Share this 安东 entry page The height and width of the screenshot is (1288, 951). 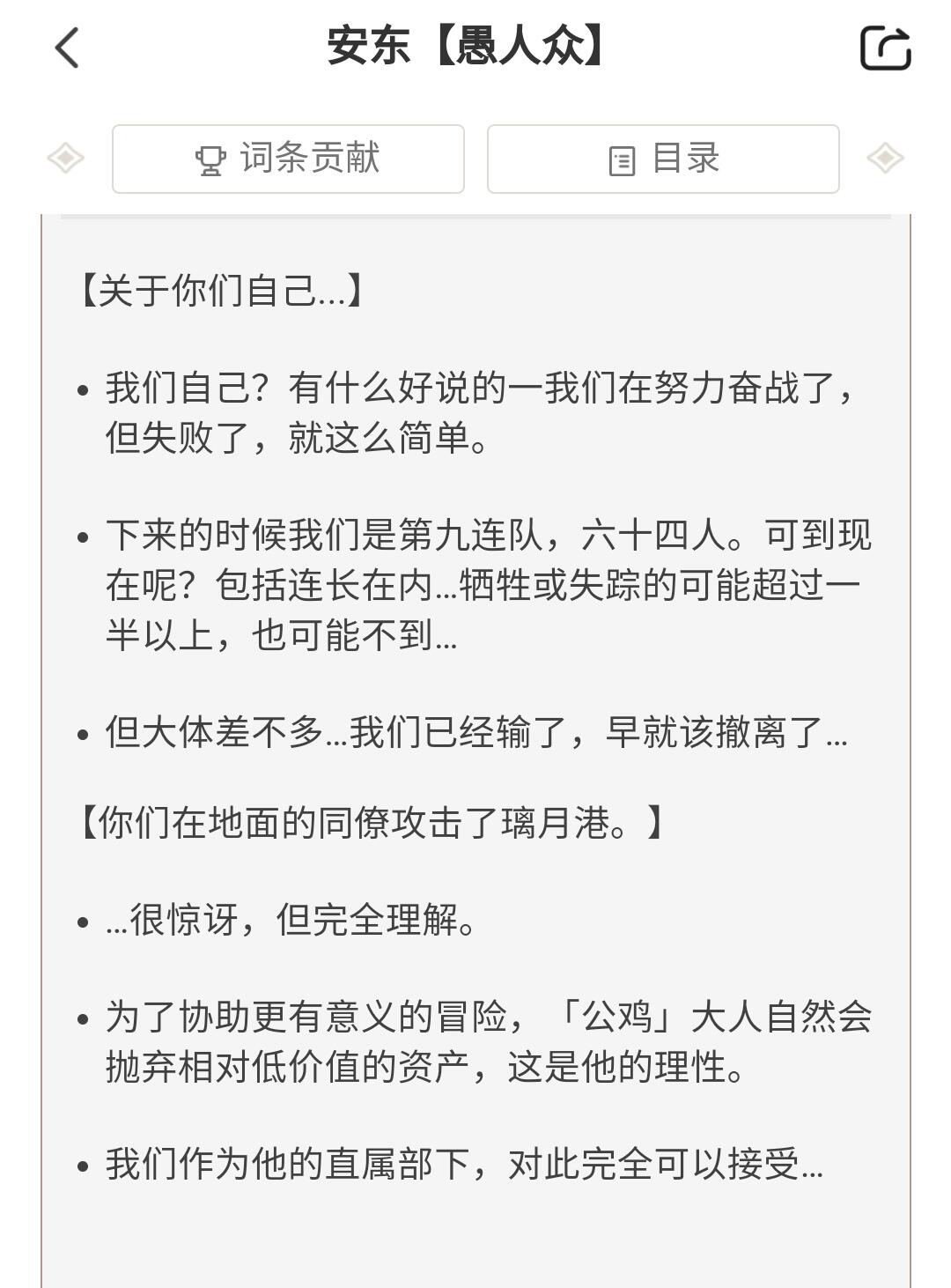tap(885, 48)
